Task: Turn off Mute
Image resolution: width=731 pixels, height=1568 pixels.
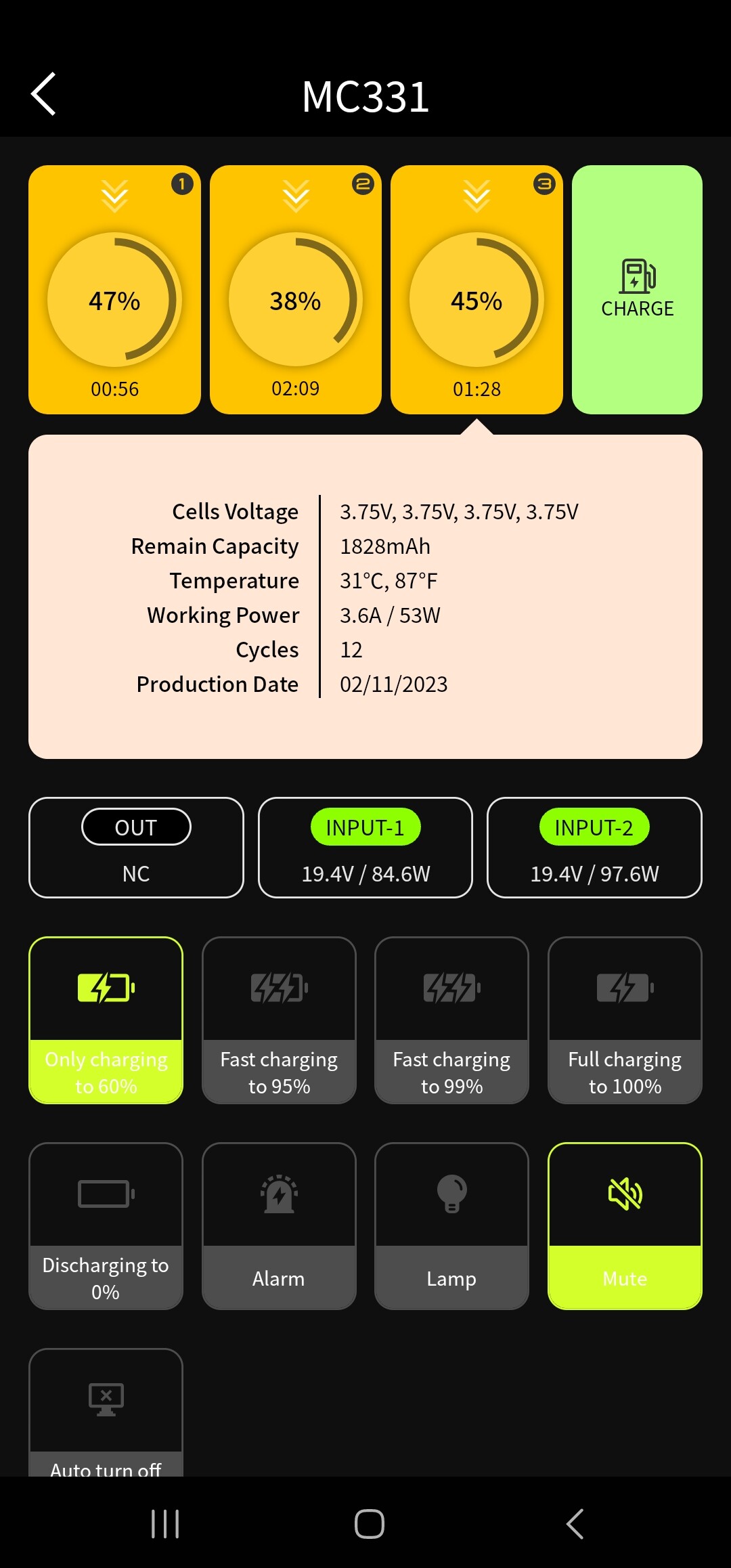Action: [625, 1226]
